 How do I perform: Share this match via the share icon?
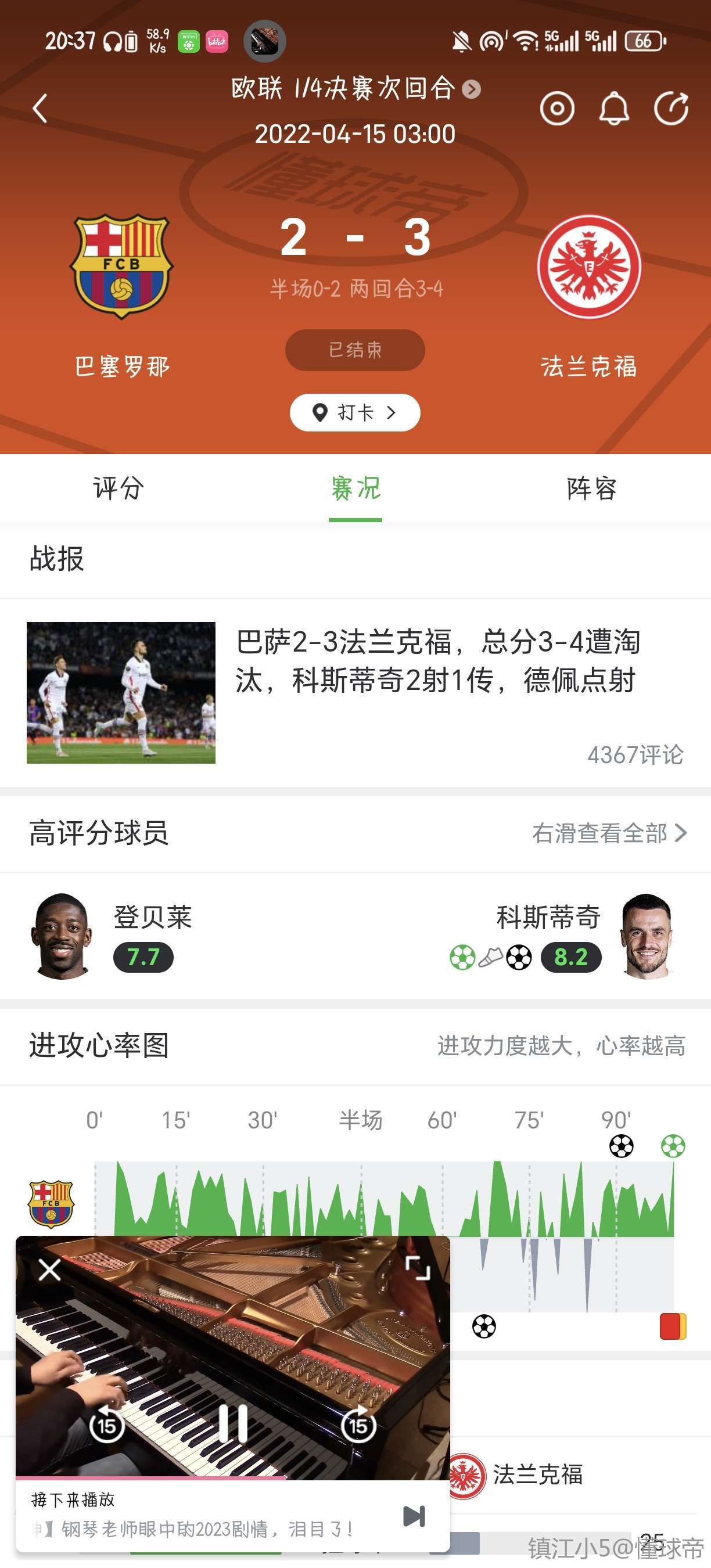click(x=671, y=109)
